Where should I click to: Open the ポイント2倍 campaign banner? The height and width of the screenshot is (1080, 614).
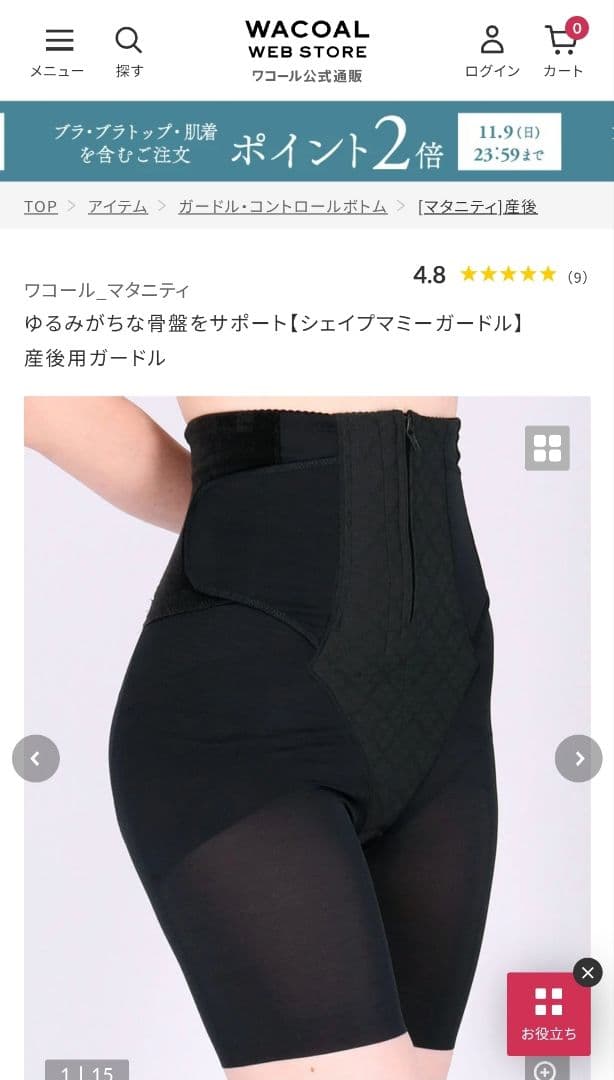(x=307, y=141)
